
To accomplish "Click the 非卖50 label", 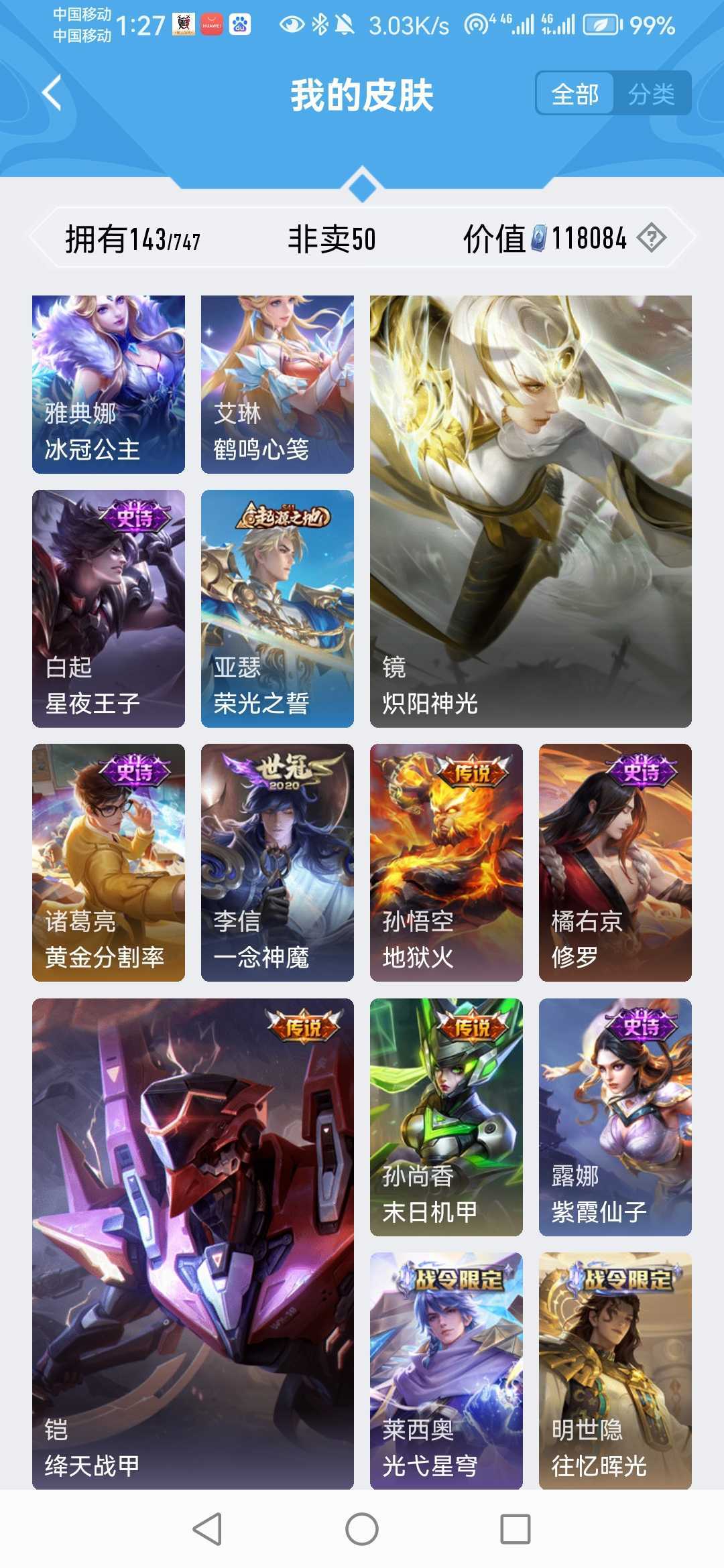I will [x=330, y=239].
